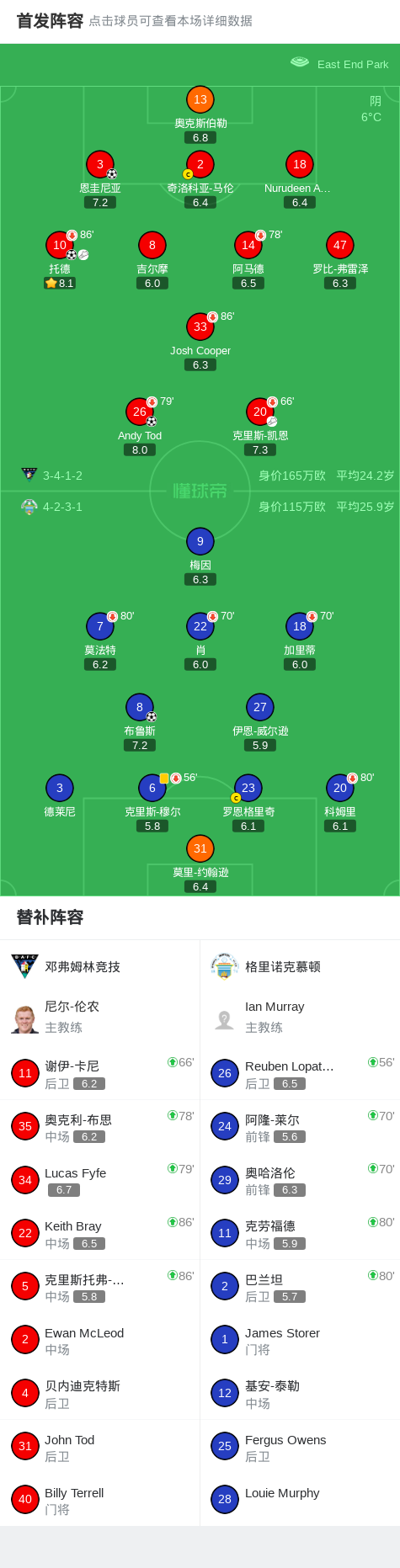Open 吉尔摩 number 8 player data
Image resolution: width=400 pixels, height=1568 pixels.
(152, 246)
